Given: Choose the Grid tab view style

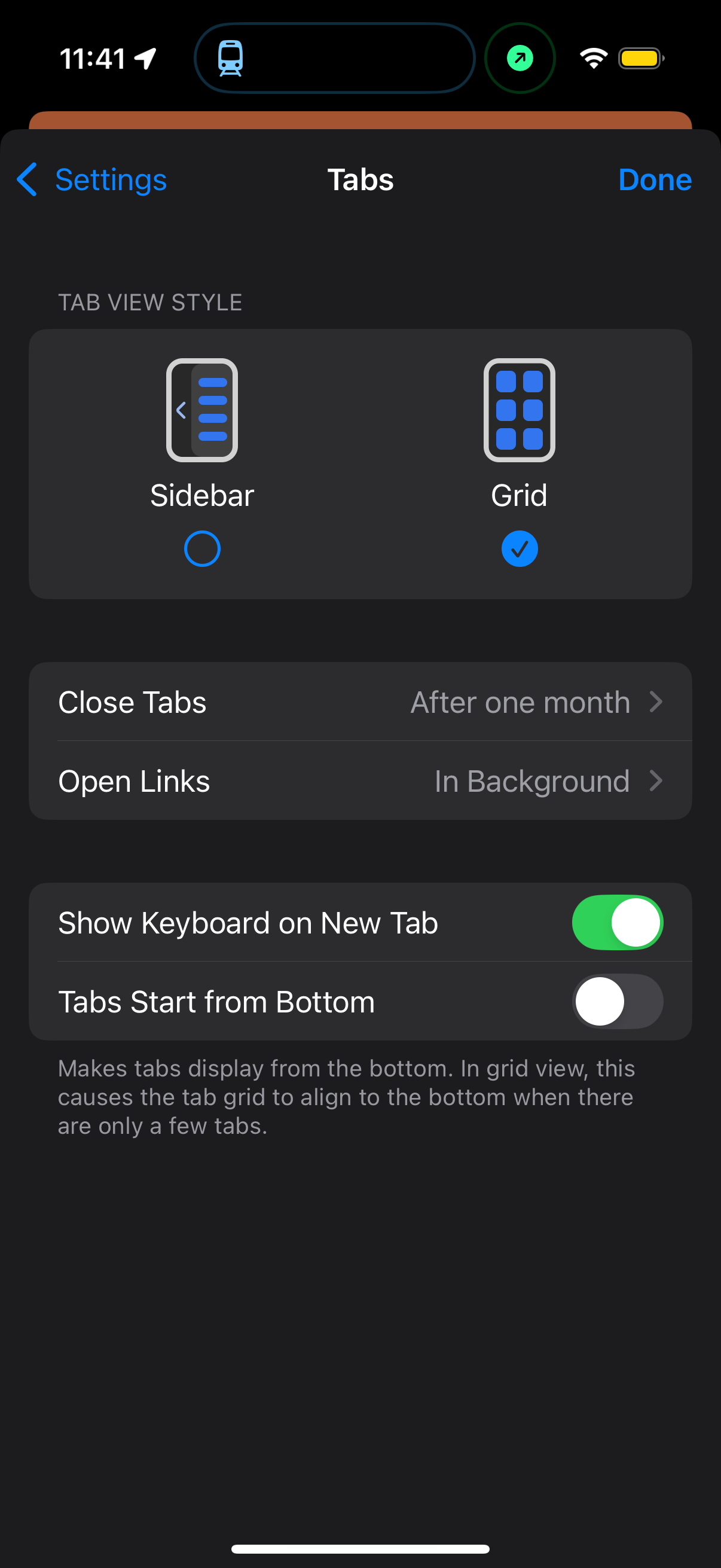Looking at the screenshot, I should click(x=519, y=548).
